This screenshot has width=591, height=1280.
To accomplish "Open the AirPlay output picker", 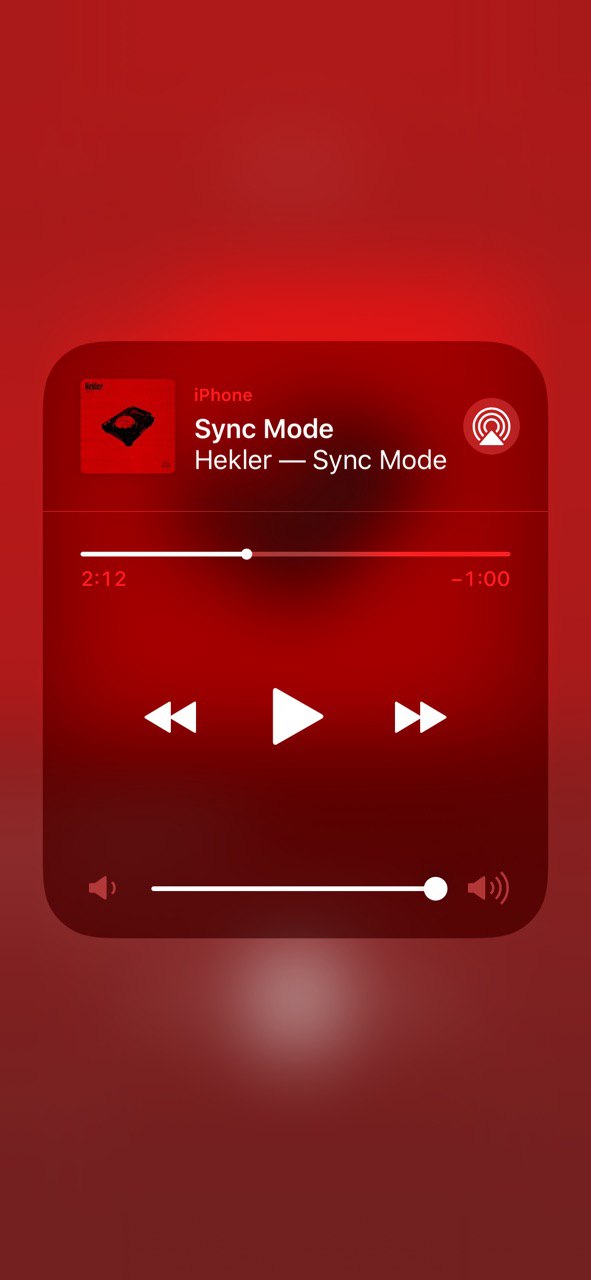I will (x=491, y=427).
